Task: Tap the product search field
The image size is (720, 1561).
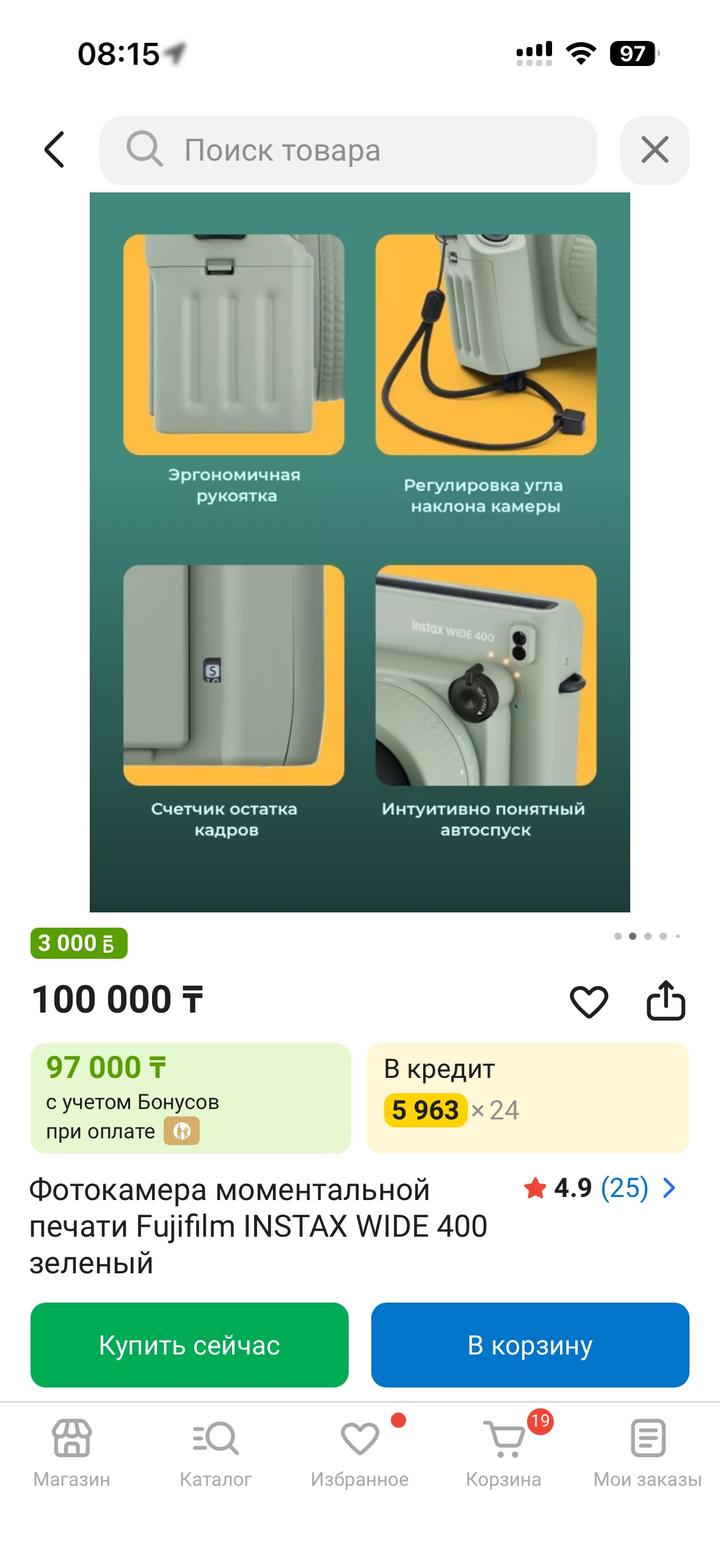Action: (x=348, y=150)
